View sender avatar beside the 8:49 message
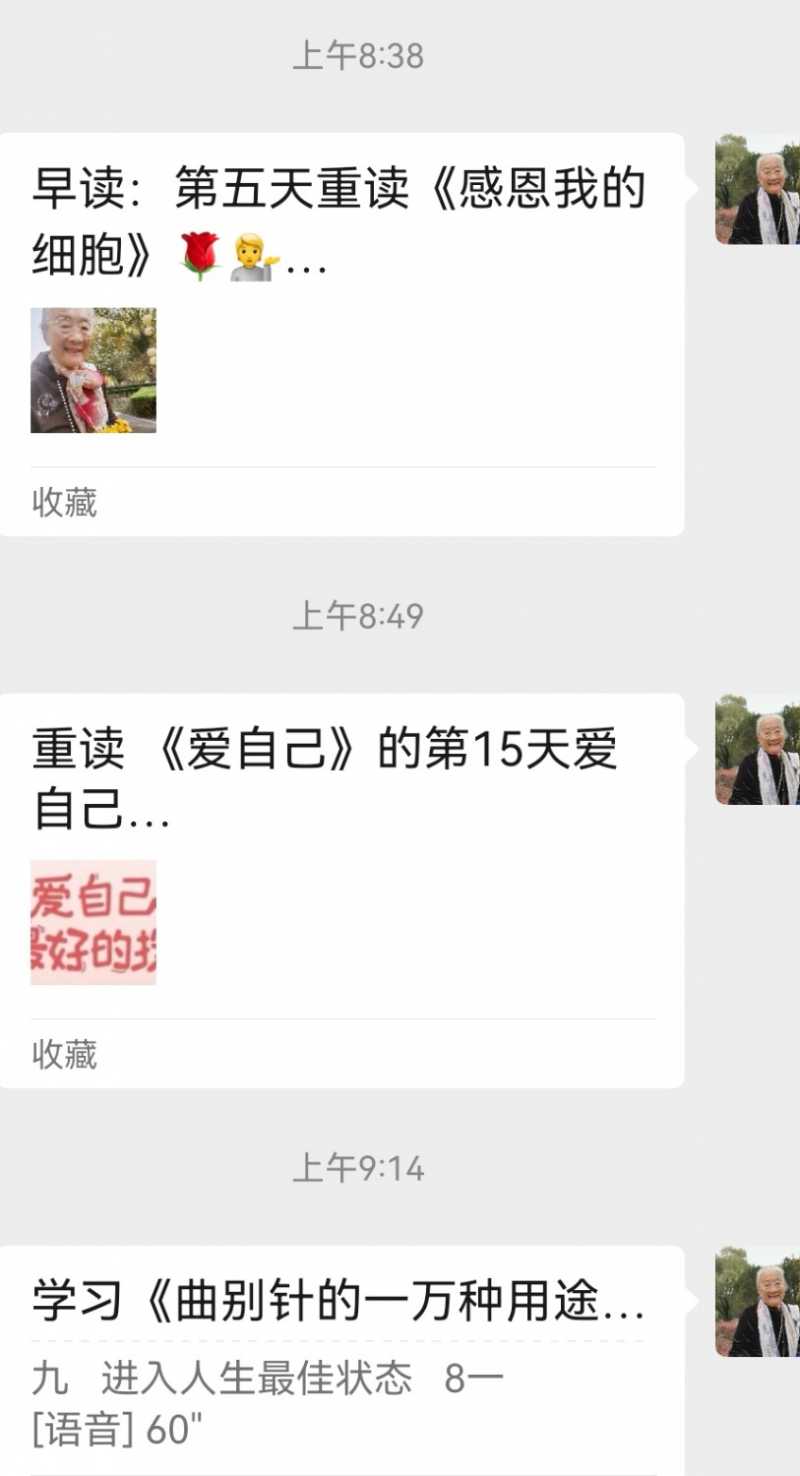Viewport: 800px width, 1476px height. point(757,750)
